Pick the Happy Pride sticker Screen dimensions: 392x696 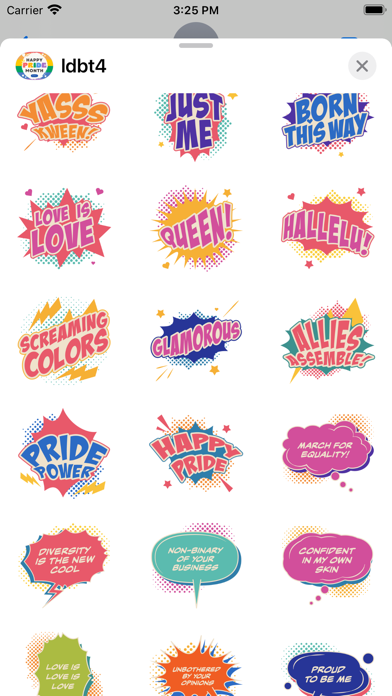196,453
